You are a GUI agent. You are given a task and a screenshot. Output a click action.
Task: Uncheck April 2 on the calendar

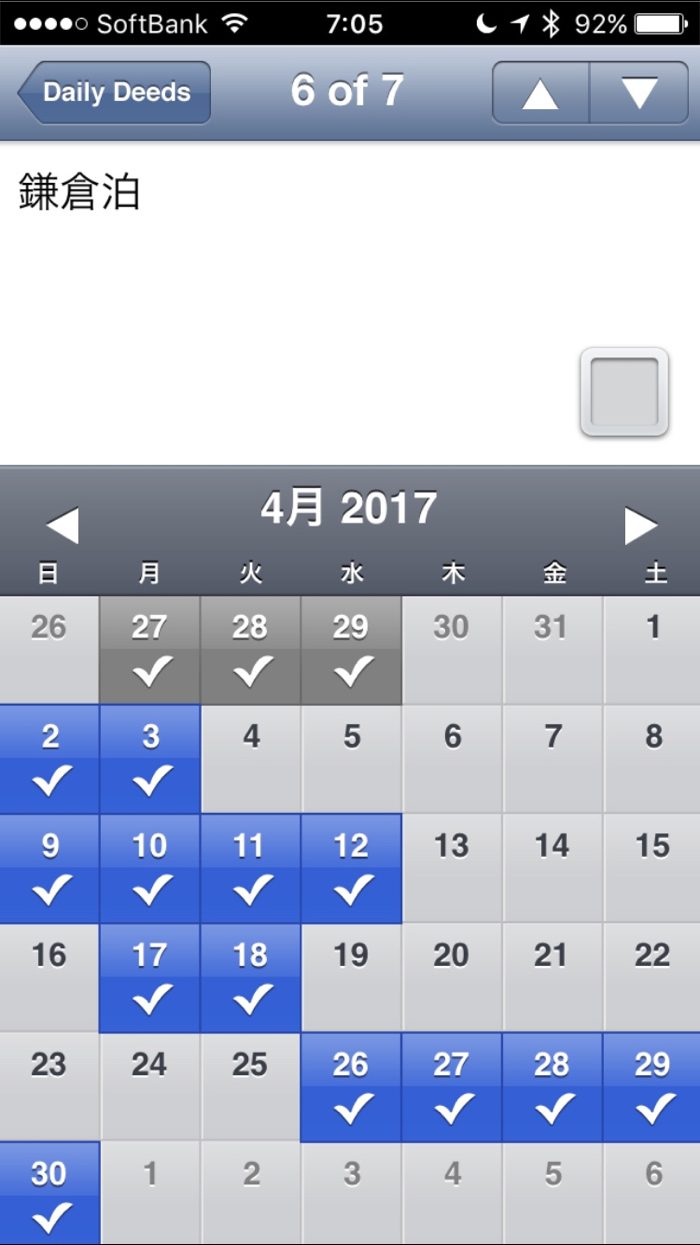point(49,758)
